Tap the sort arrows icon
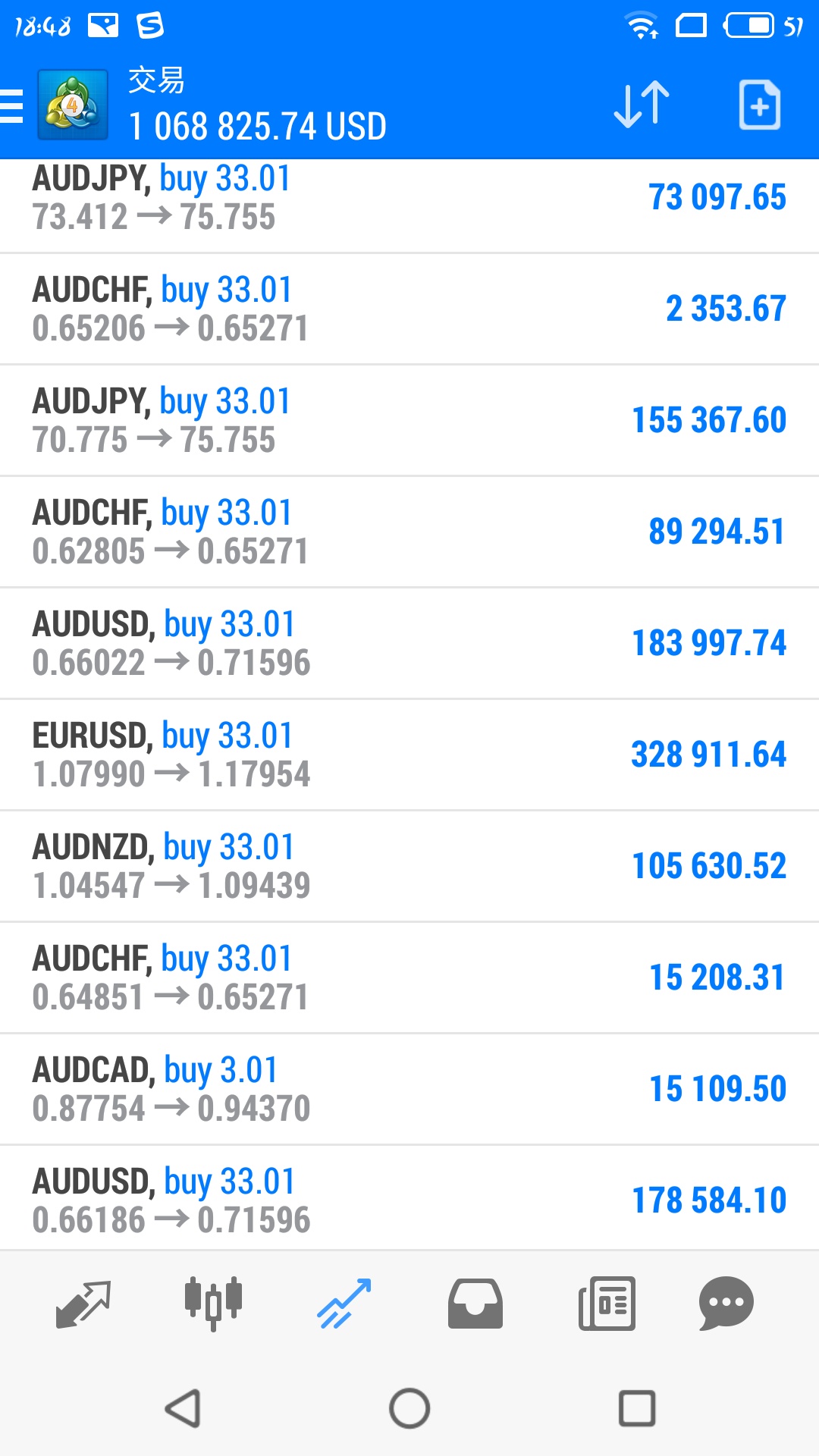The height and width of the screenshot is (1456, 819). (642, 105)
